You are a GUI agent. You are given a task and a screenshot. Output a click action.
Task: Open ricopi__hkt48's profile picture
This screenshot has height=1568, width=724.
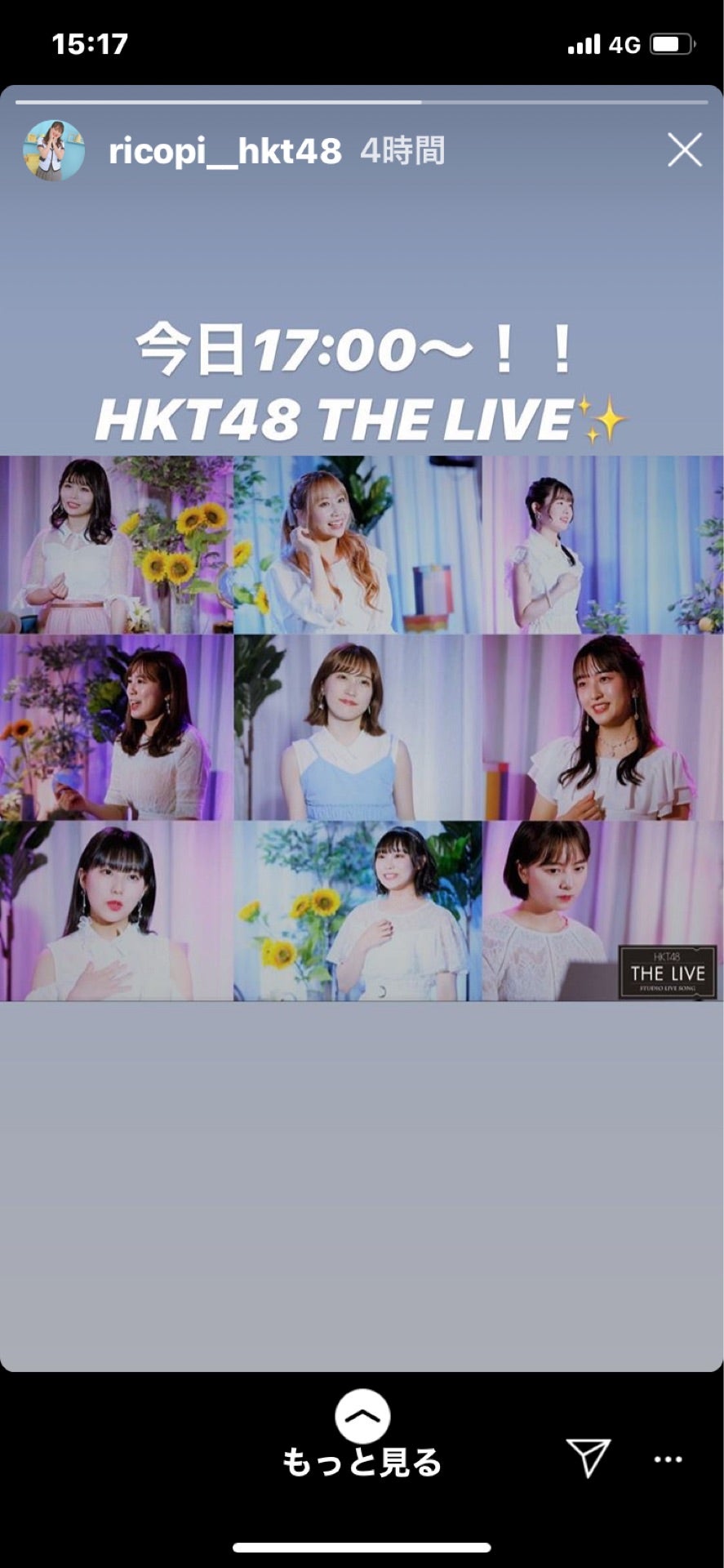coord(54,151)
